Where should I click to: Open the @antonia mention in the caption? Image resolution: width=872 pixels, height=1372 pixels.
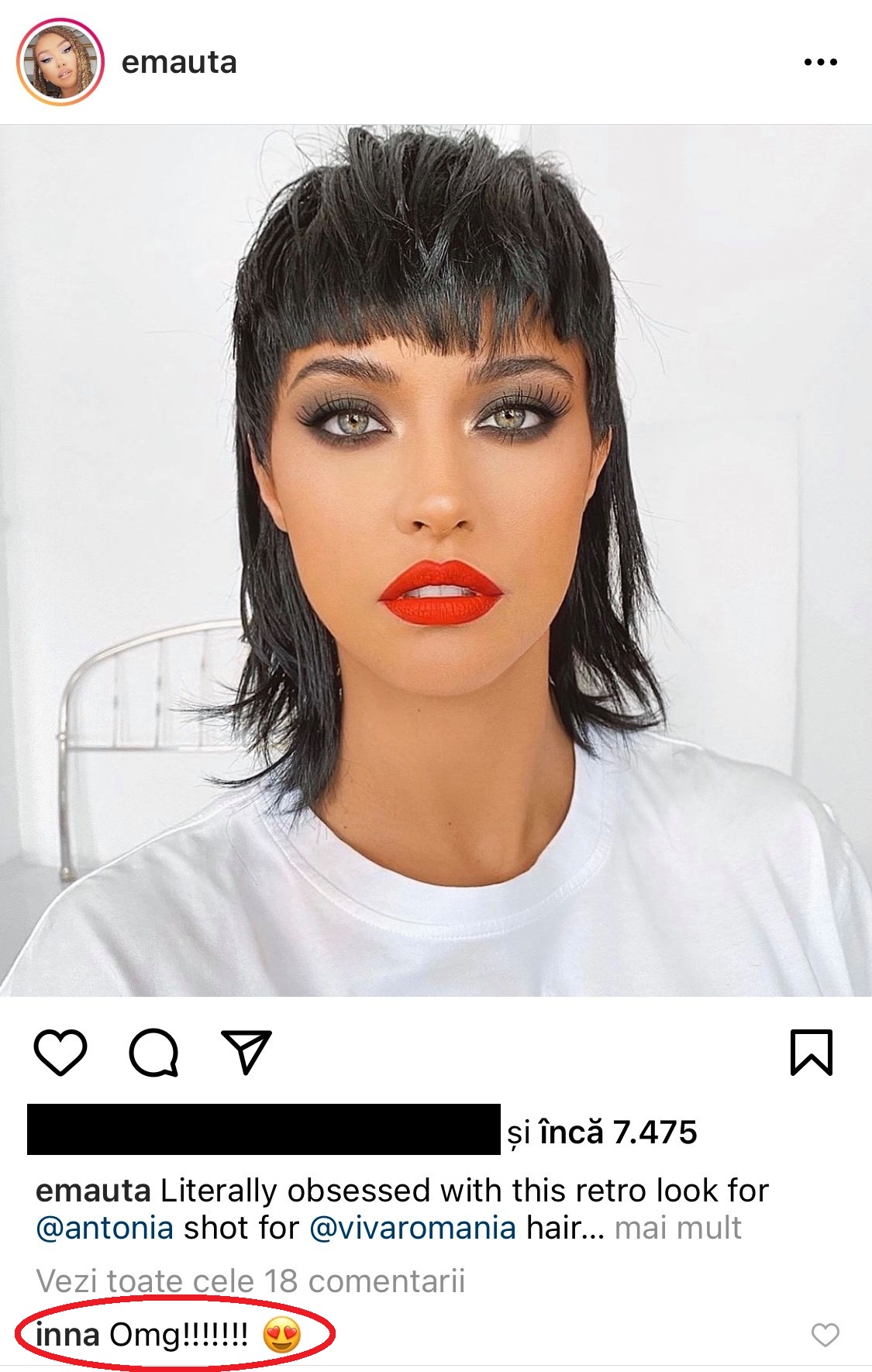(105, 1228)
